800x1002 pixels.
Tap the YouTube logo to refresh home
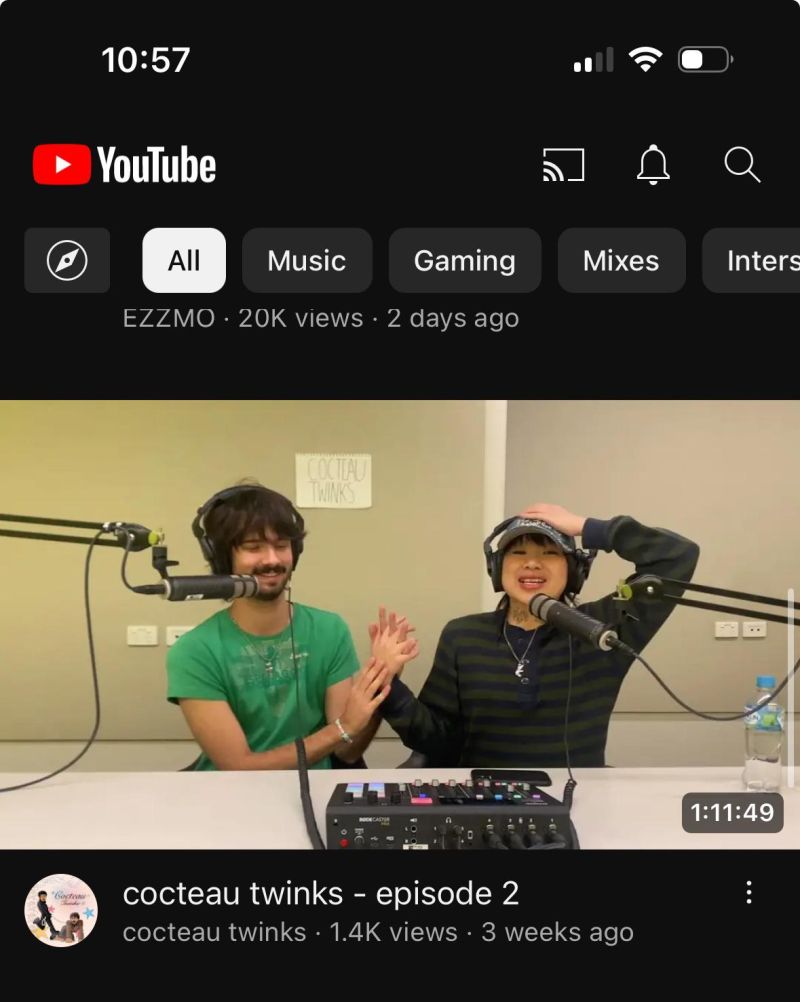pos(125,165)
